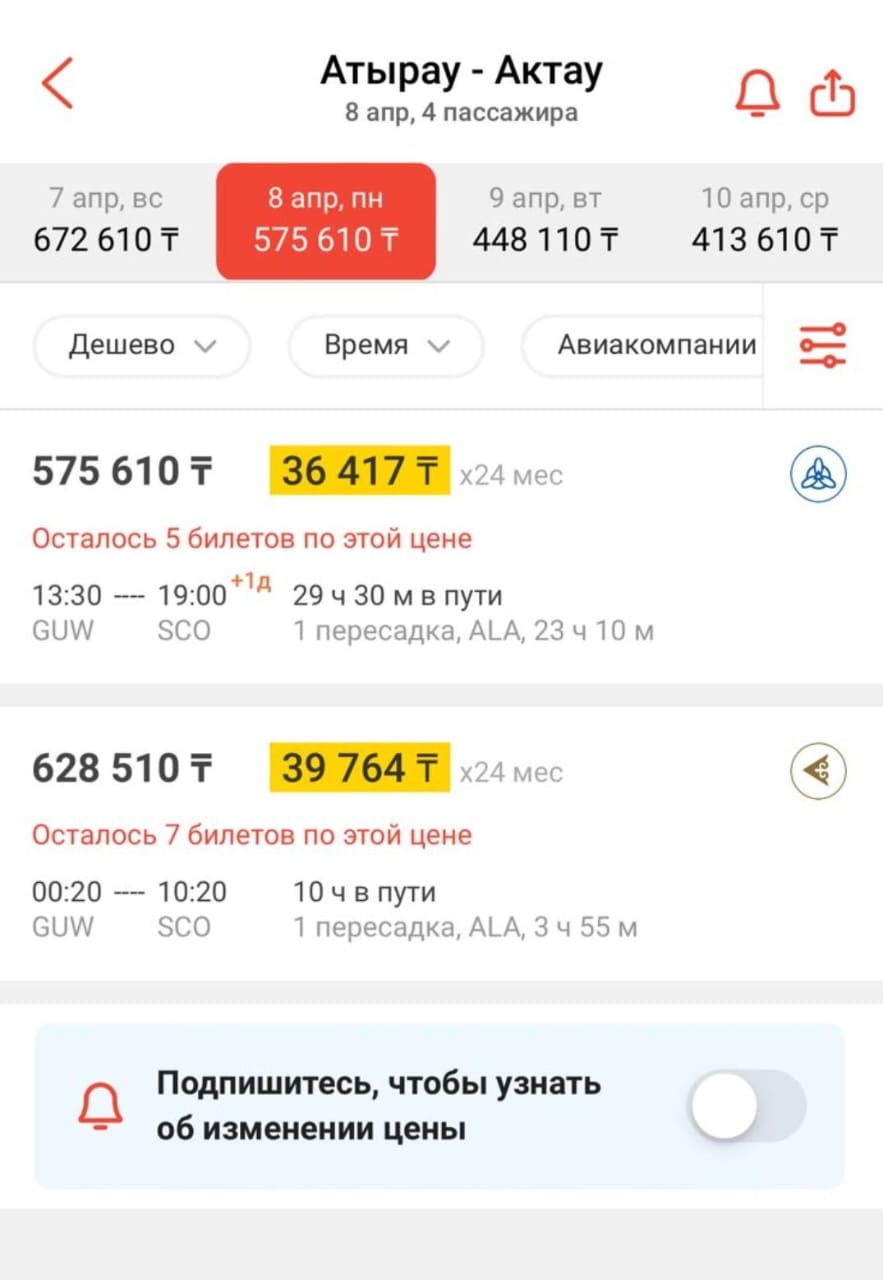The image size is (883, 1280).
Task: Expand the Дешево sorting dropdown
Action: point(142,346)
